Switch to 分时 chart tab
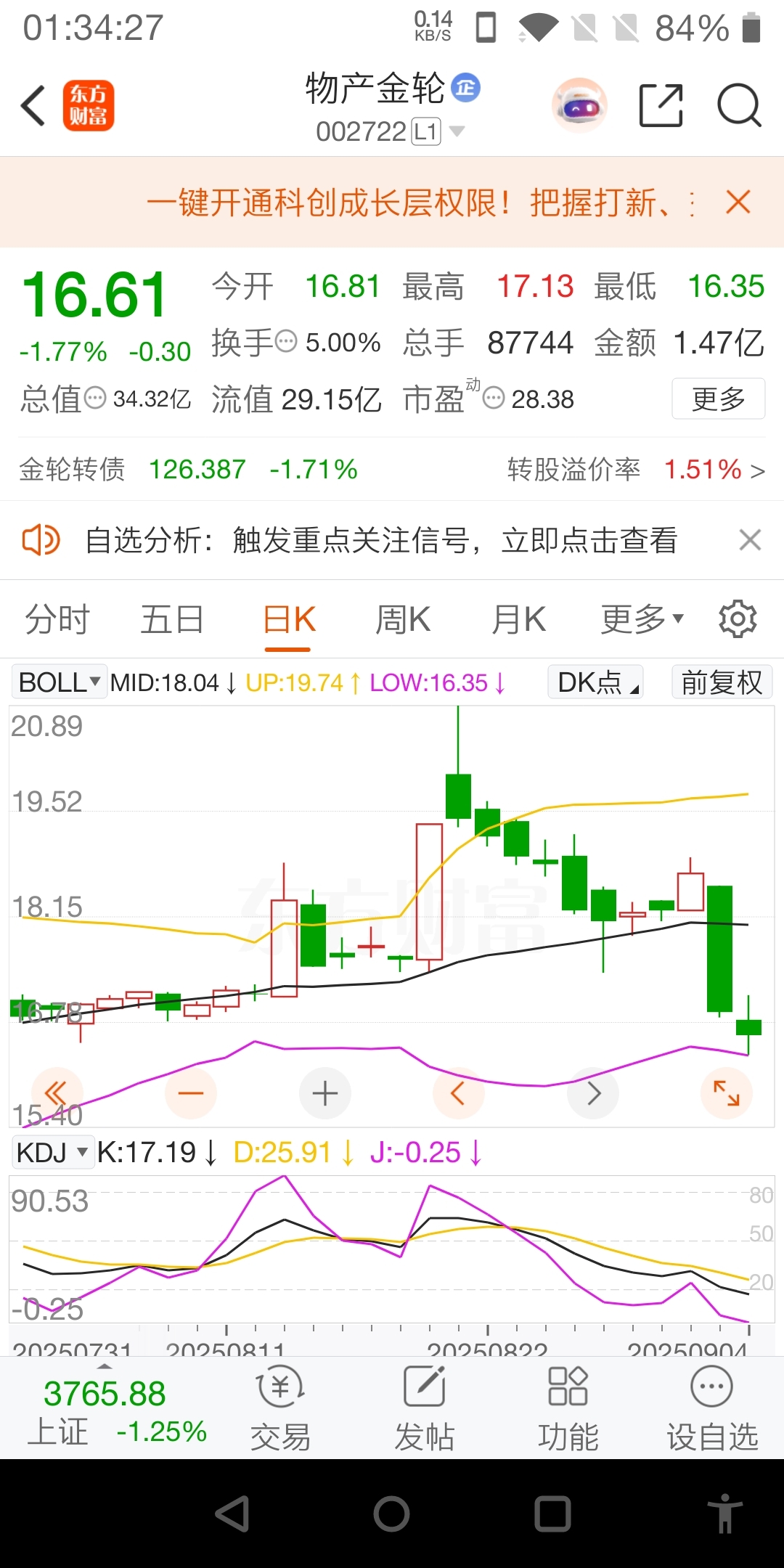The height and width of the screenshot is (1568, 784). (57, 620)
